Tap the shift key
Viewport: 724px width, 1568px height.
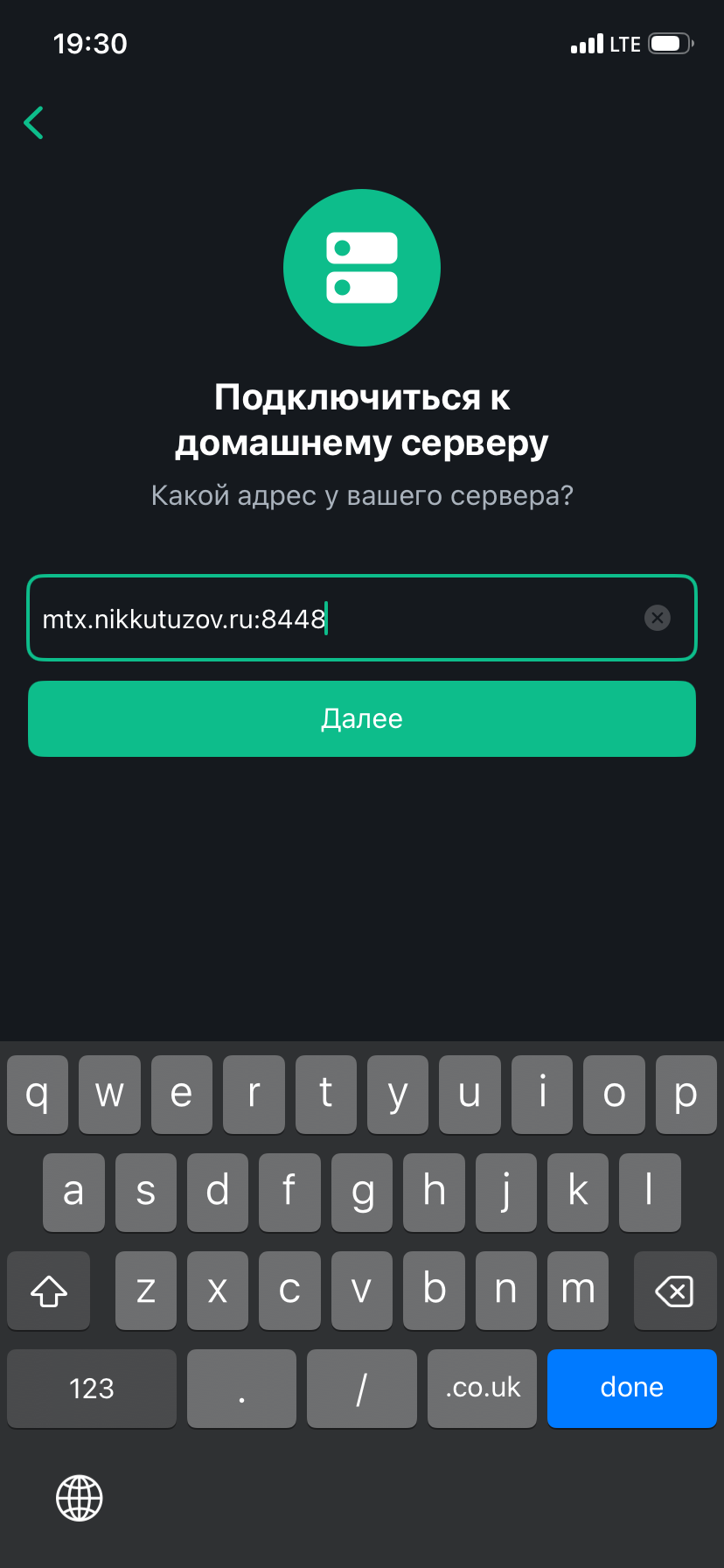click(x=49, y=1291)
